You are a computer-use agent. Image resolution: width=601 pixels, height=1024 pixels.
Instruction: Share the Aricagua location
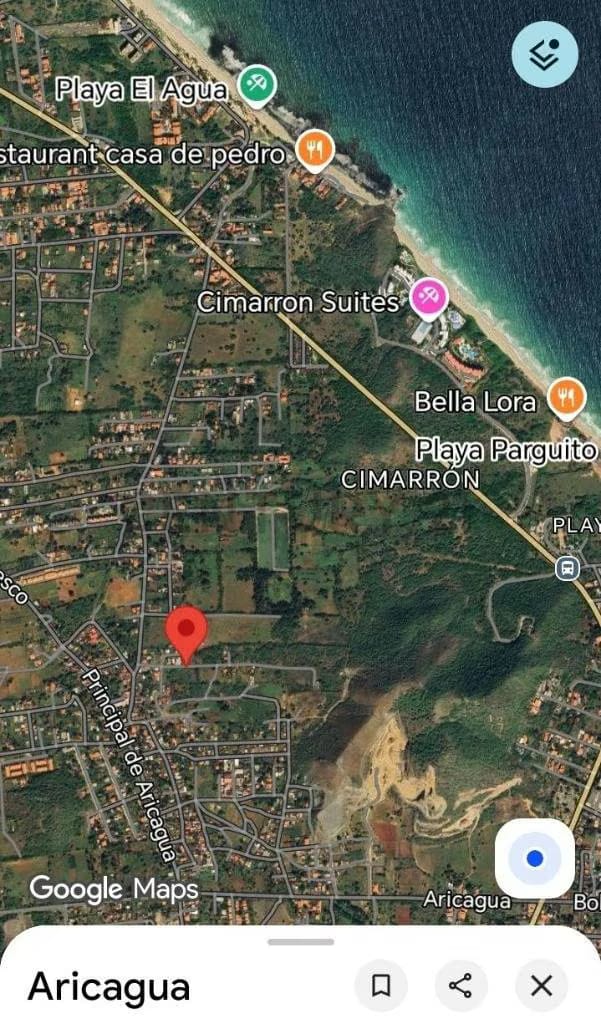(461, 986)
